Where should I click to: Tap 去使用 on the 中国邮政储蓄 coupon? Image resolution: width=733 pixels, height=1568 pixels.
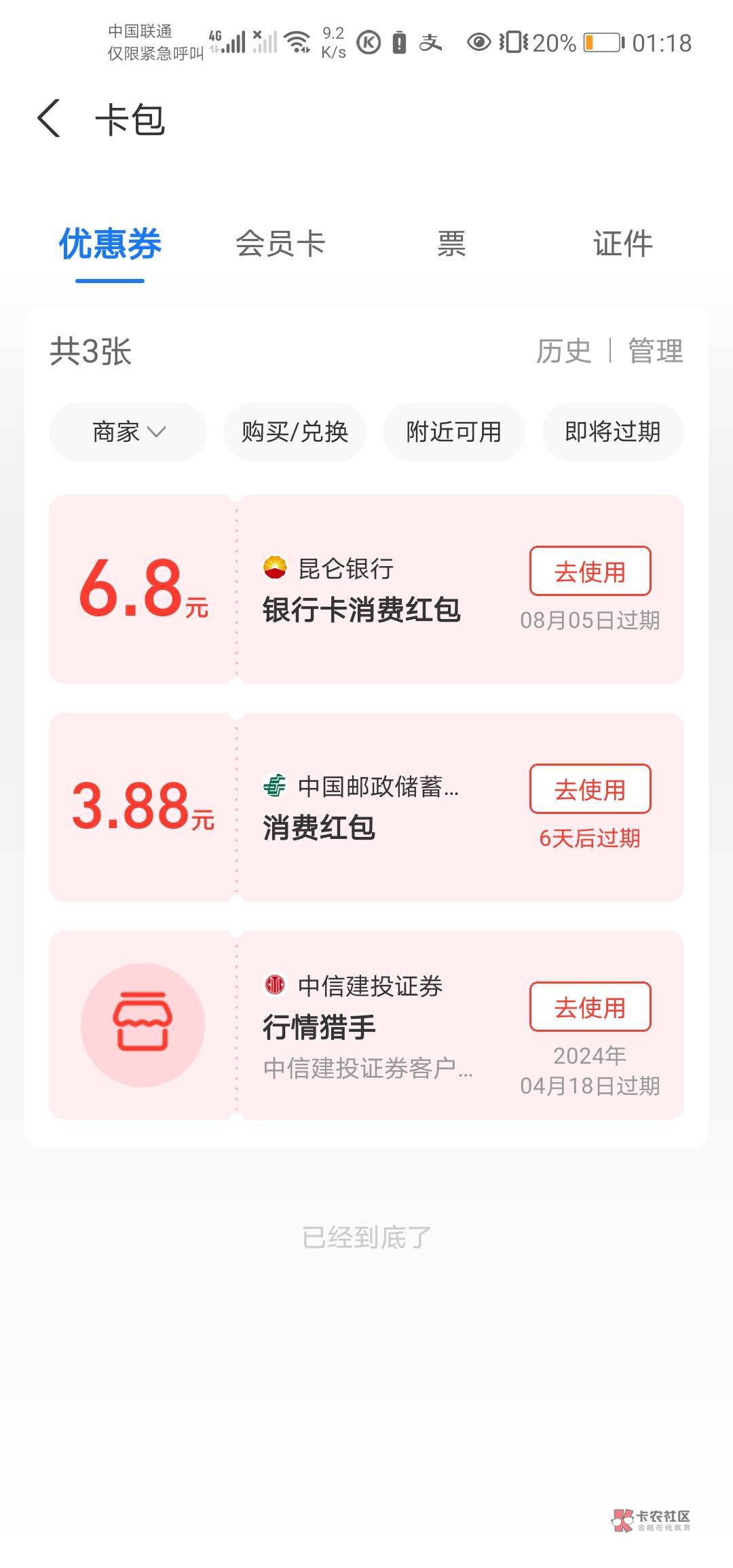590,789
